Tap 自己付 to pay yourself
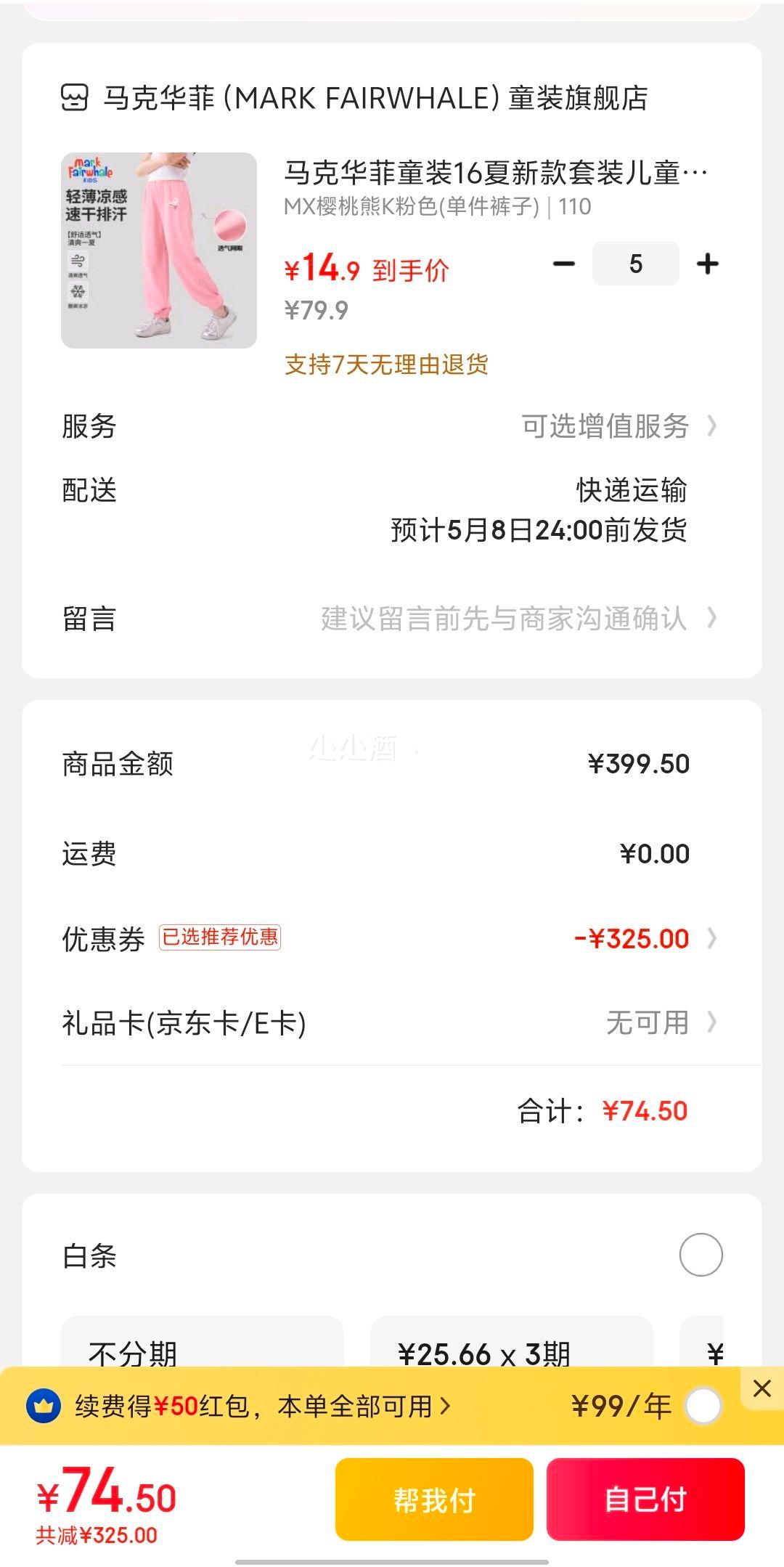 645,1499
